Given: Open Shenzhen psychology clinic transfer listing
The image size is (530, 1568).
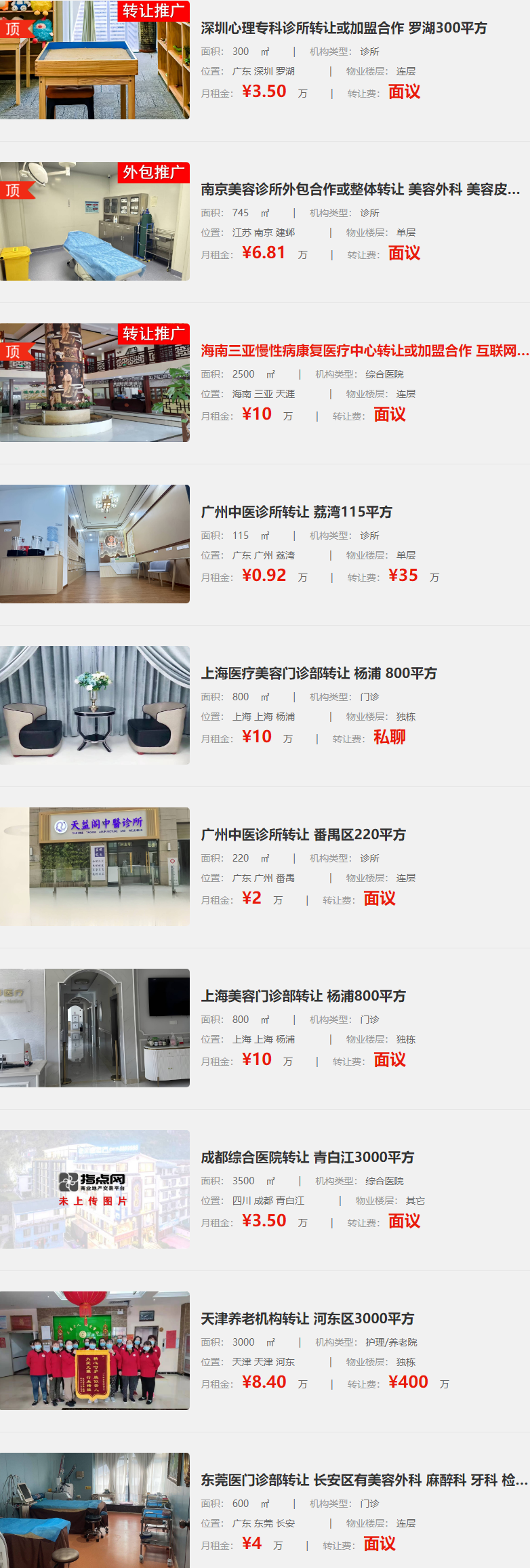Looking at the screenshot, I should coord(344,28).
